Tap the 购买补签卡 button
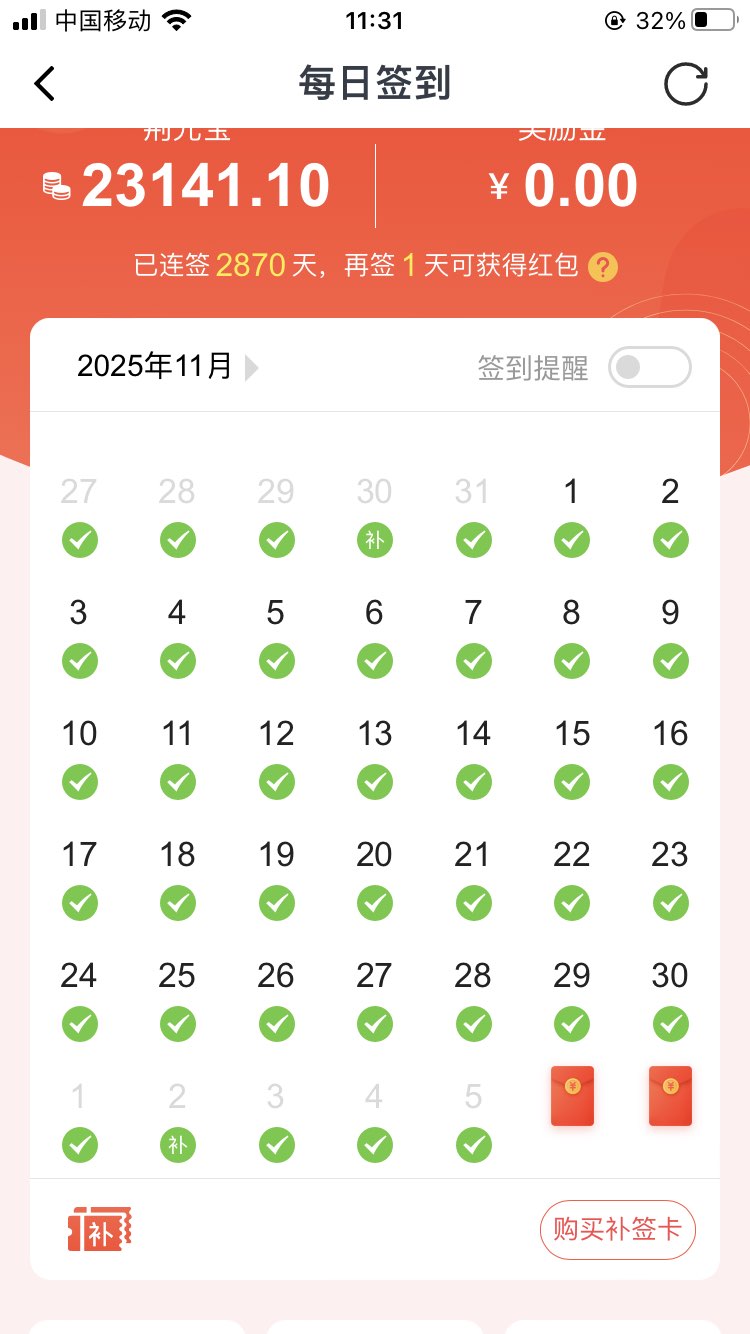This screenshot has width=750, height=1334. click(x=617, y=1229)
